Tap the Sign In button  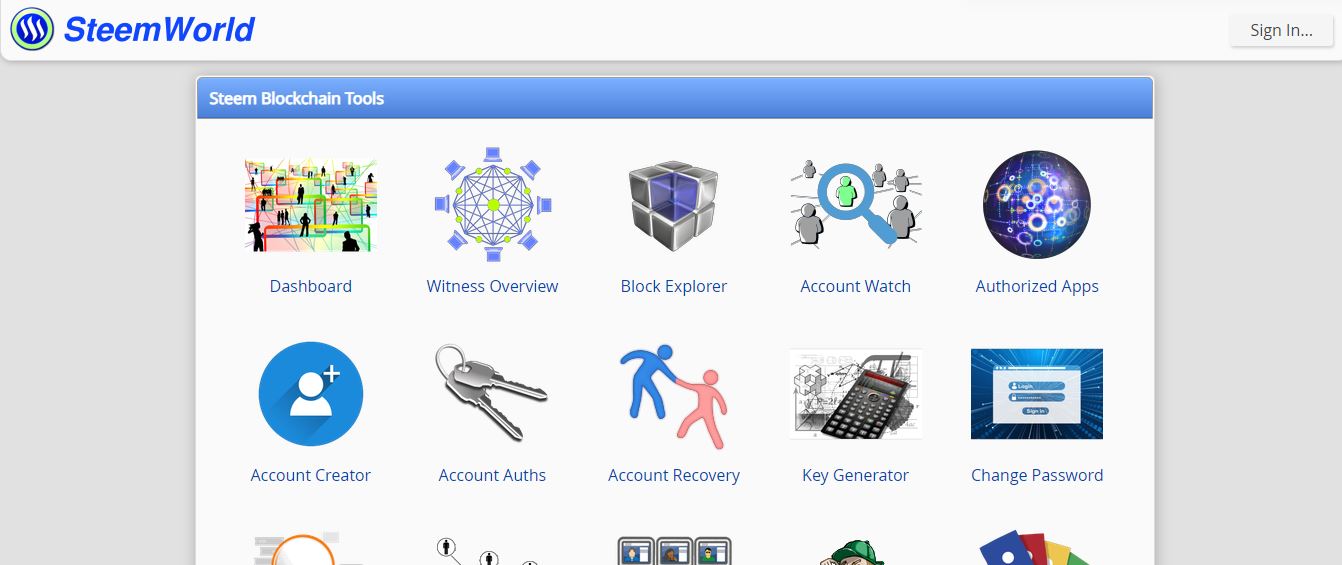click(x=1281, y=30)
